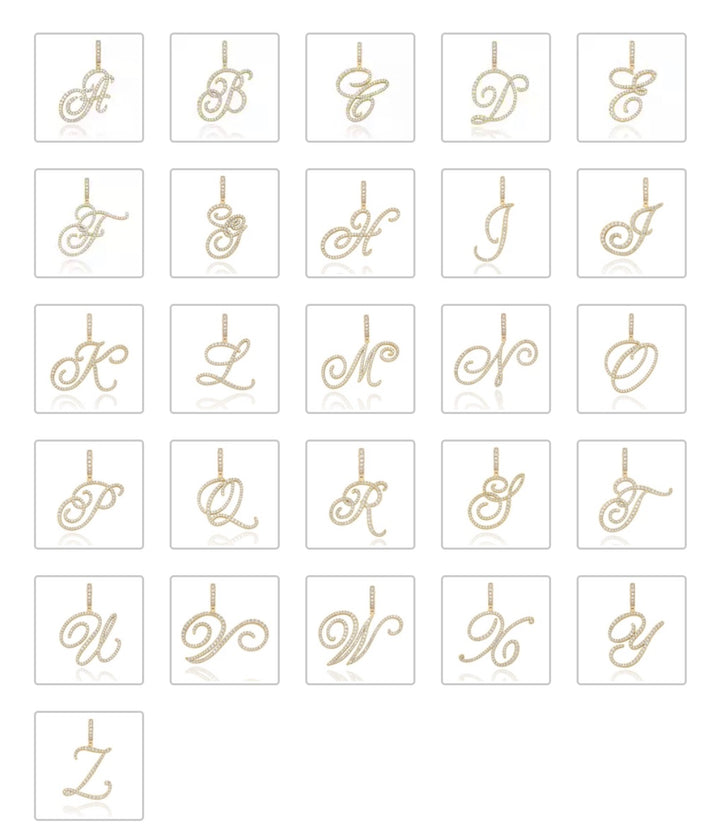The height and width of the screenshot is (833, 720).
Task: Select the letter Z pendant
Action: (x=89, y=766)
